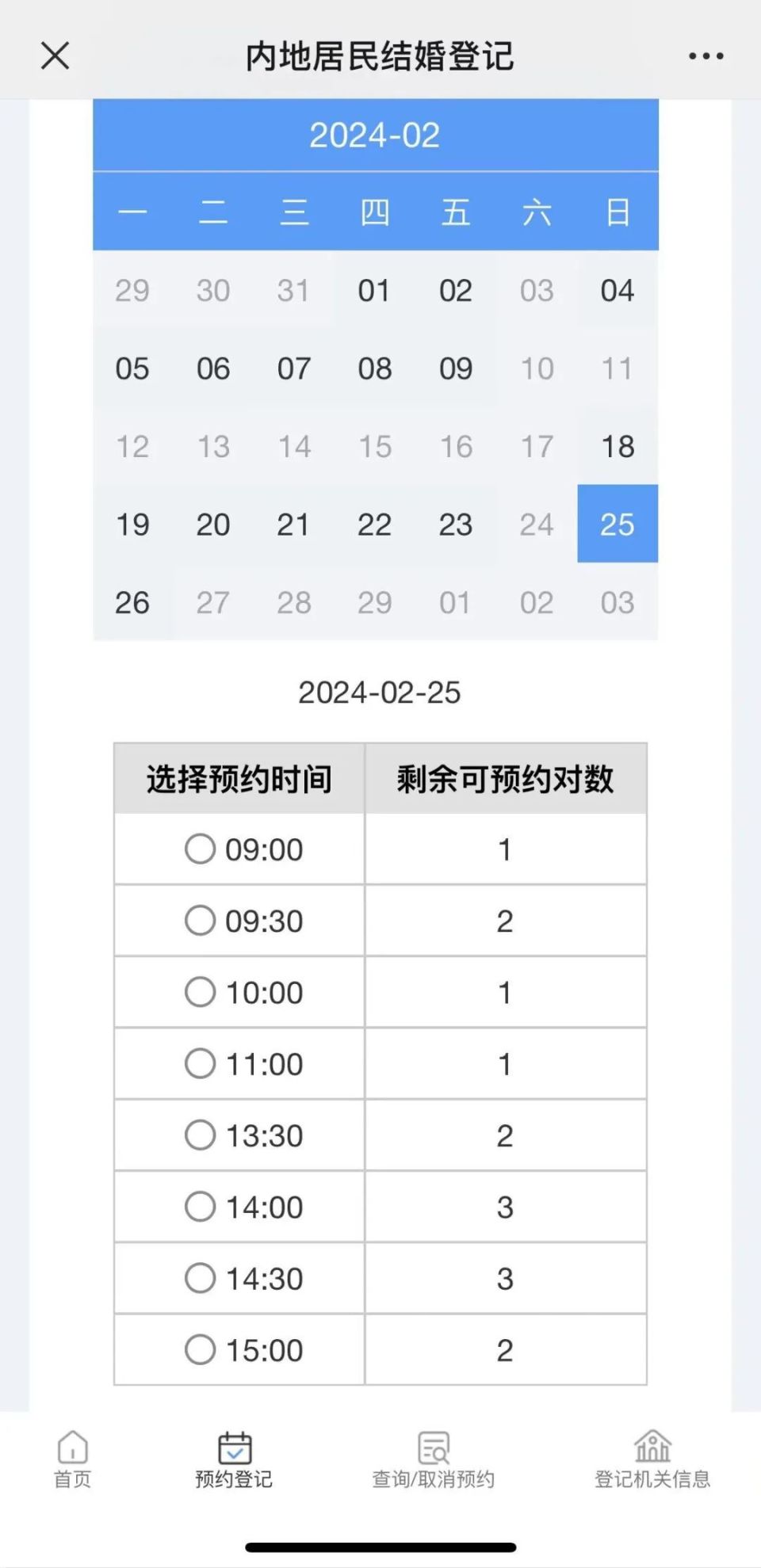
Task: Switch to the 首页 tab
Action: pos(72,1459)
